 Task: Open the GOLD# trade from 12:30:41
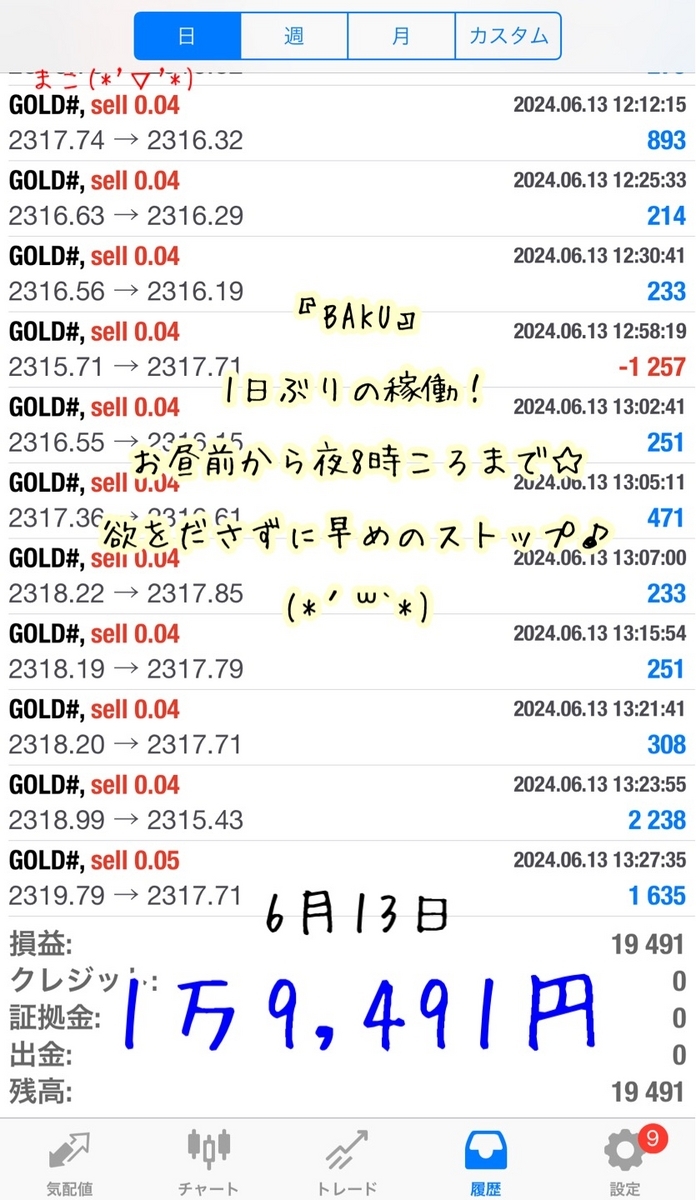[347, 274]
